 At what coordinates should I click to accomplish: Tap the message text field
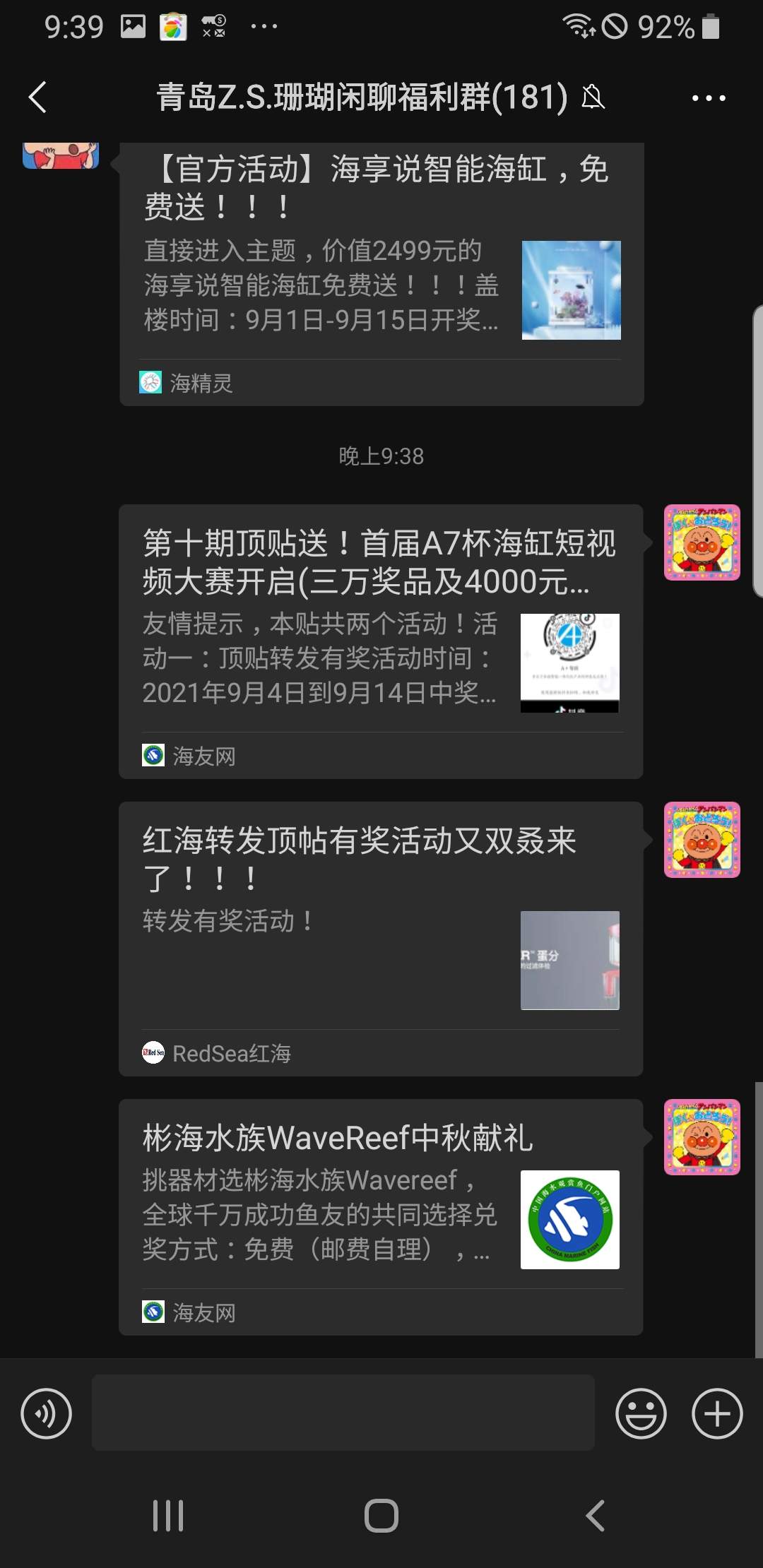343,1413
